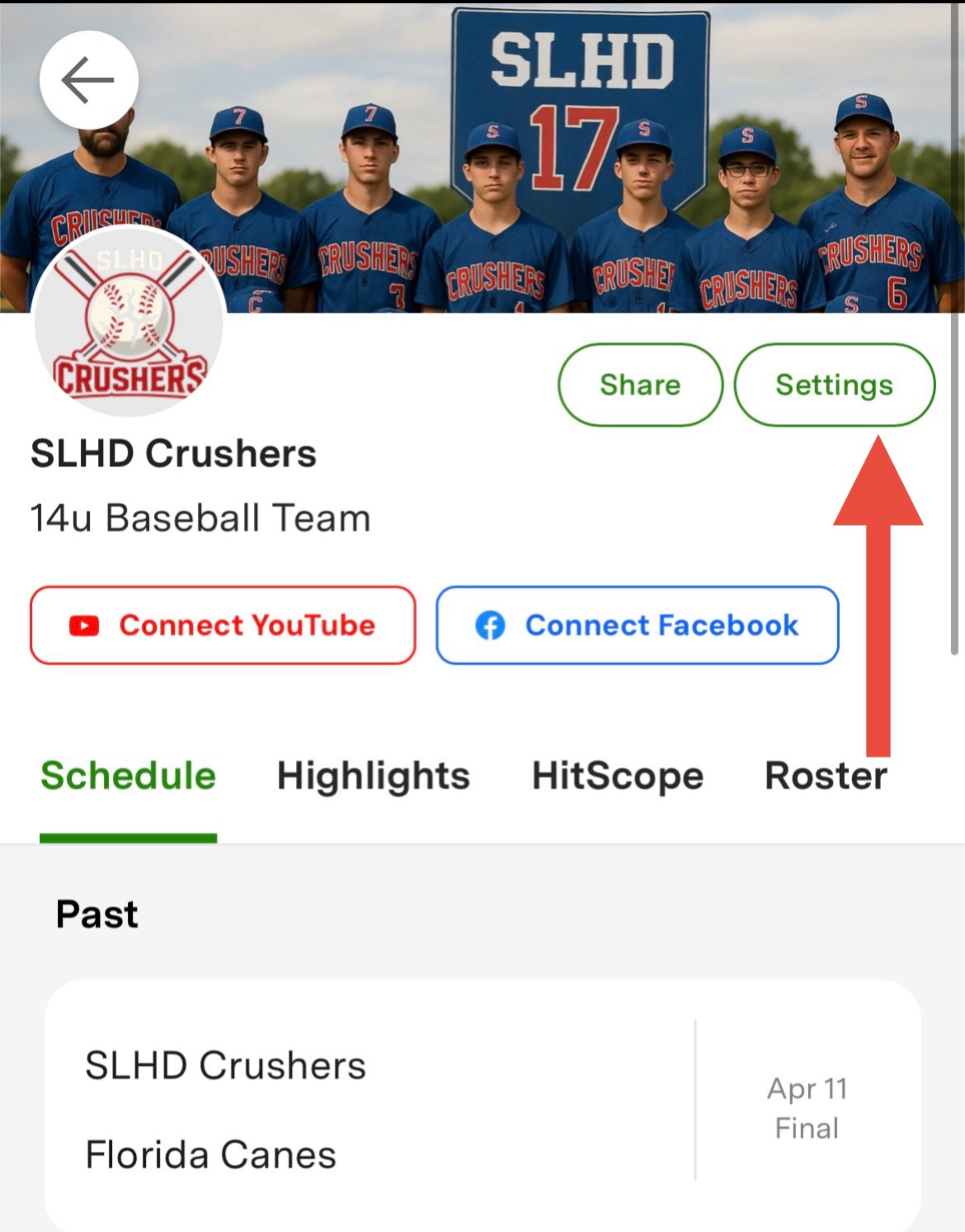Tap the Crushers team logo avatar
The width and height of the screenshot is (965, 1232).
point(129,323)
